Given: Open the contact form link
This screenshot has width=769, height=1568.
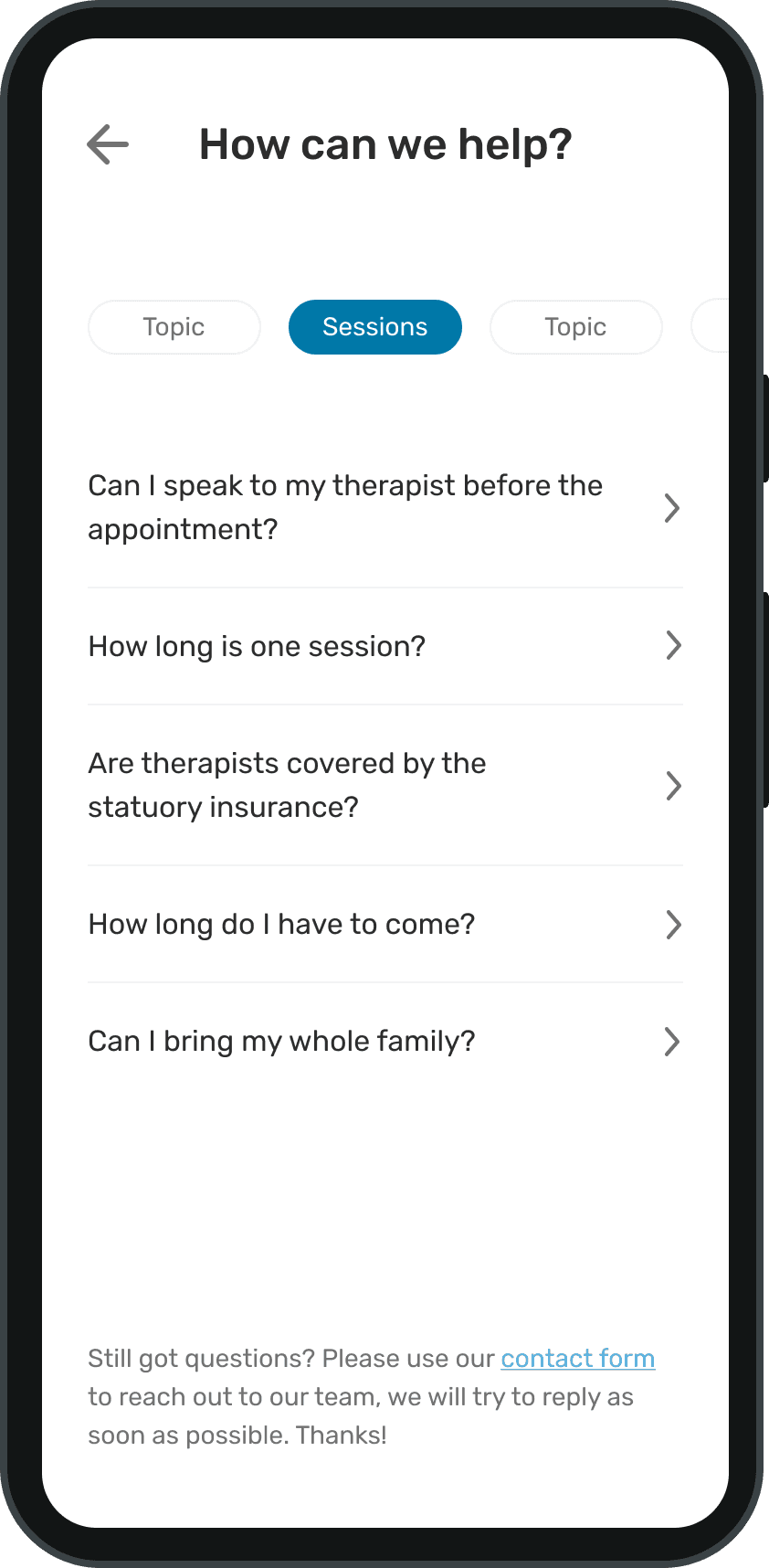Looking at the screenshot, I should pos(577,1359).
